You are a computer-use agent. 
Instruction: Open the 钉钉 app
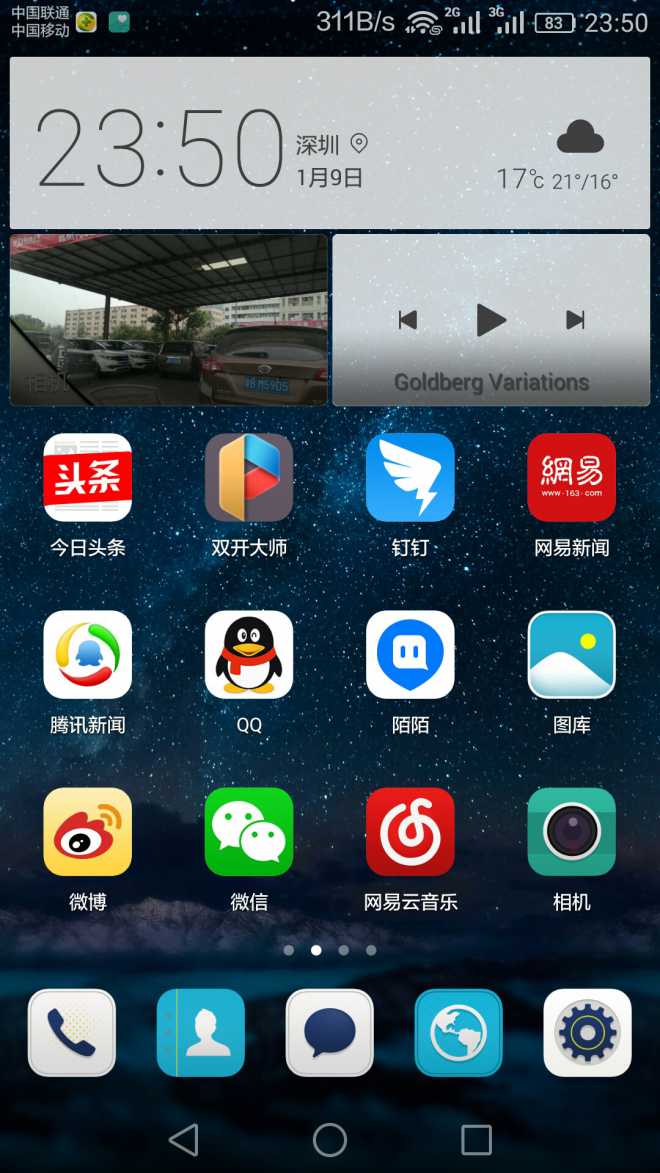click(410, 478)
